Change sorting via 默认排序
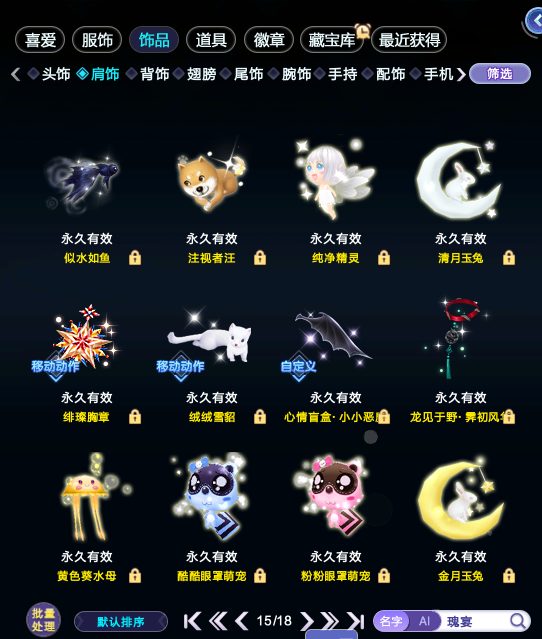 [121, 622]
